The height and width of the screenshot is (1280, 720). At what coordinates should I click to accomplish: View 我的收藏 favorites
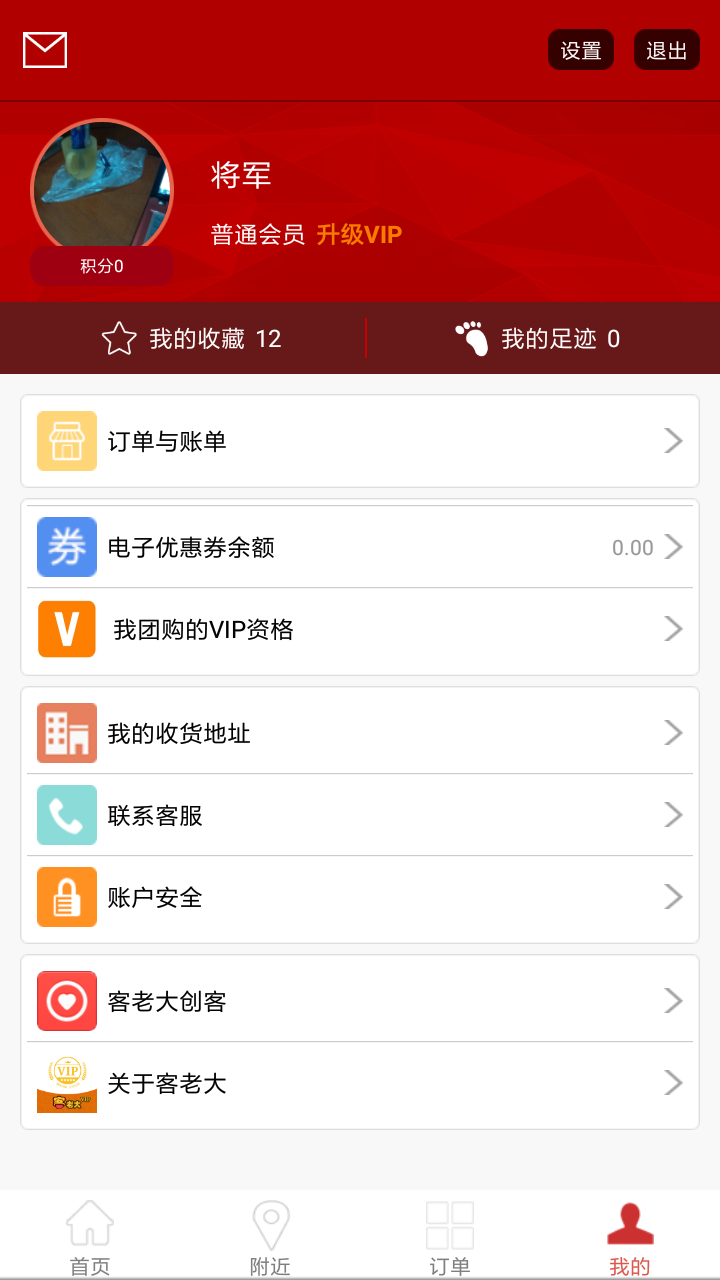(192, 339)
